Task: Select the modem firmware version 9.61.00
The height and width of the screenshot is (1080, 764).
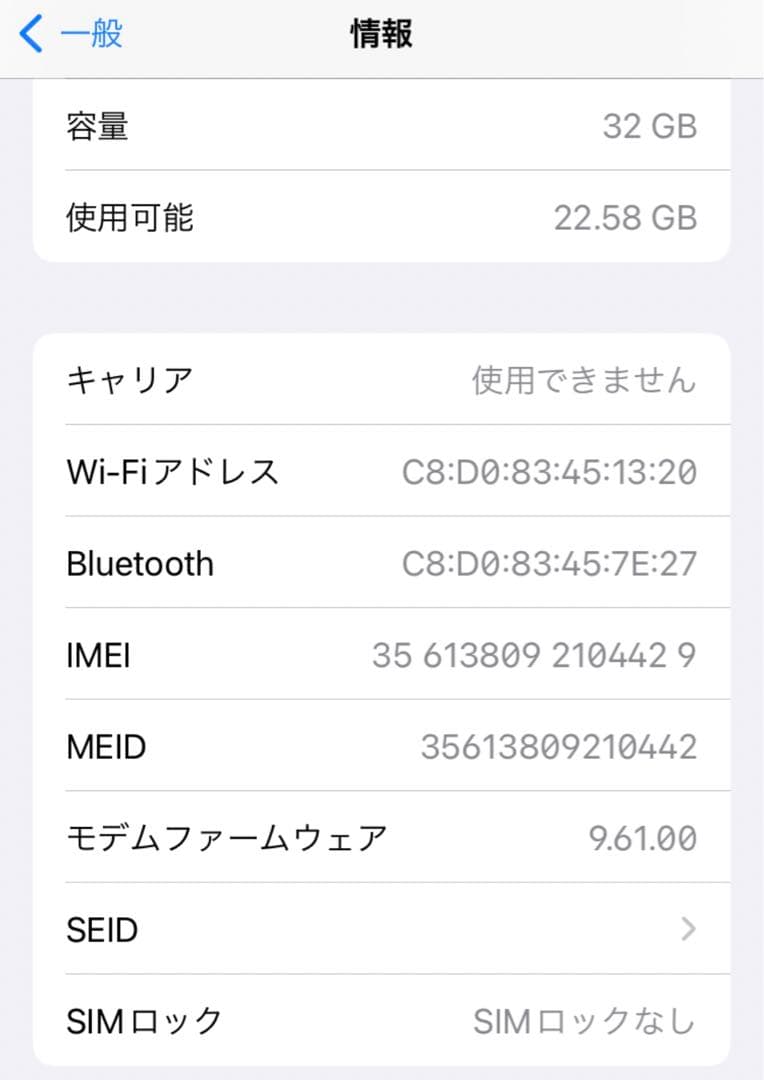Action: tap(646, 838)
